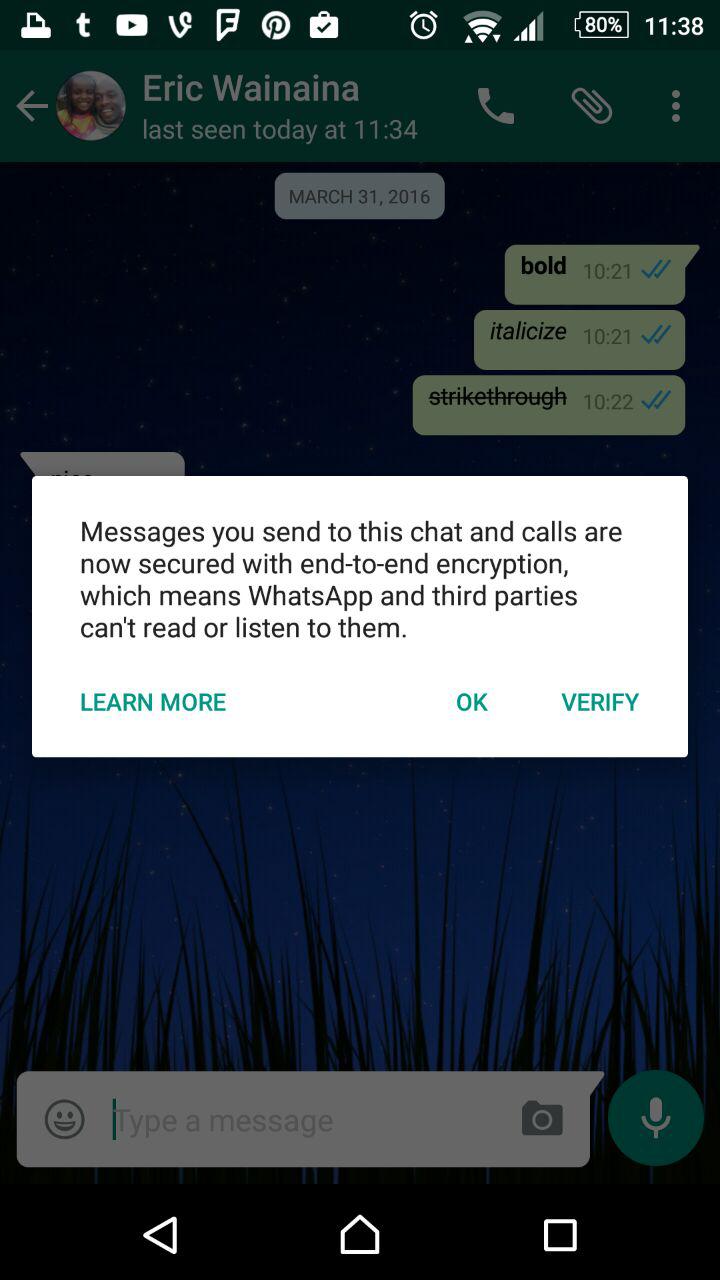Go to the system home screen

(x=360, y=1235)
